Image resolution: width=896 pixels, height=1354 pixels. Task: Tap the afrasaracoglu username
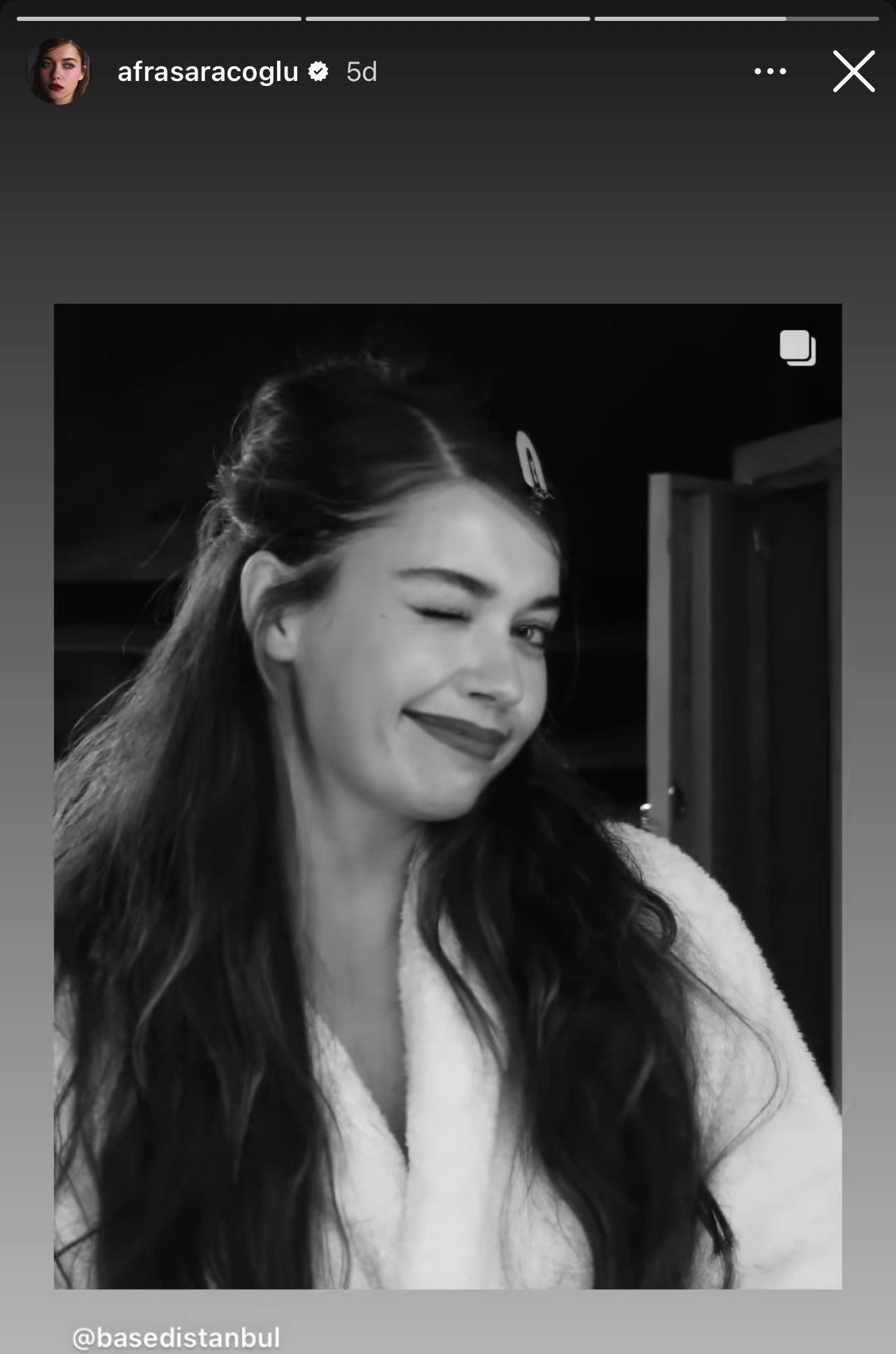[208, 72]
